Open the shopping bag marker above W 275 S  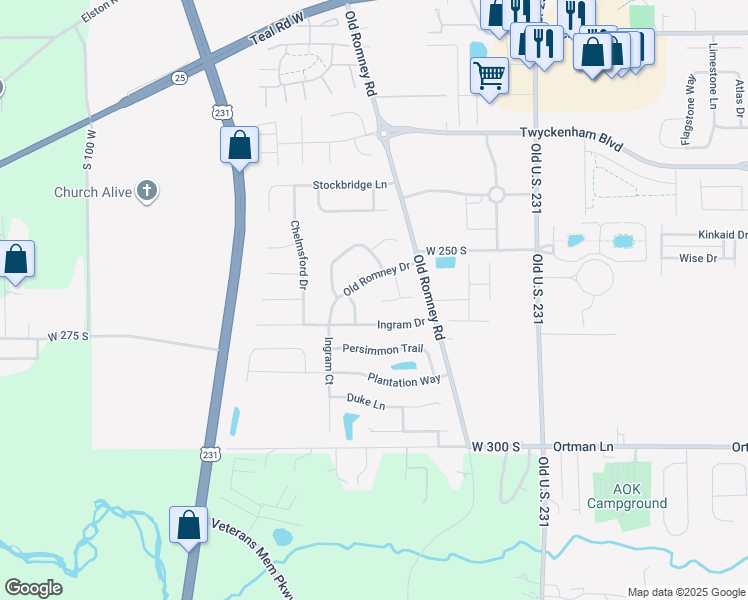16,260
